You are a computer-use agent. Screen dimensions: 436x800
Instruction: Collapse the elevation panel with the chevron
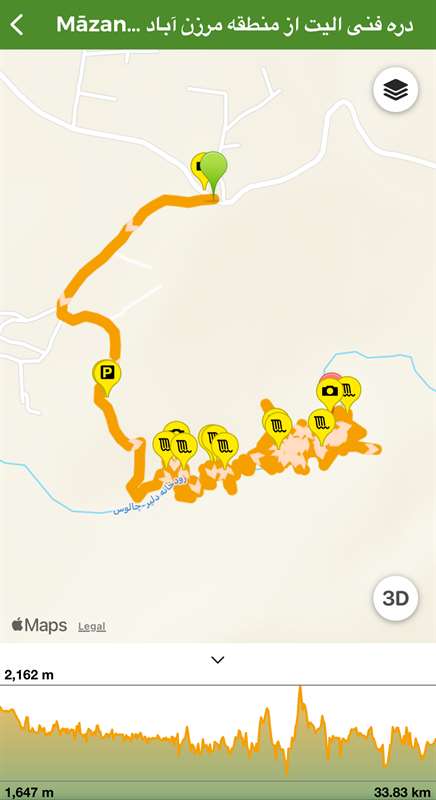click(218, 660)
